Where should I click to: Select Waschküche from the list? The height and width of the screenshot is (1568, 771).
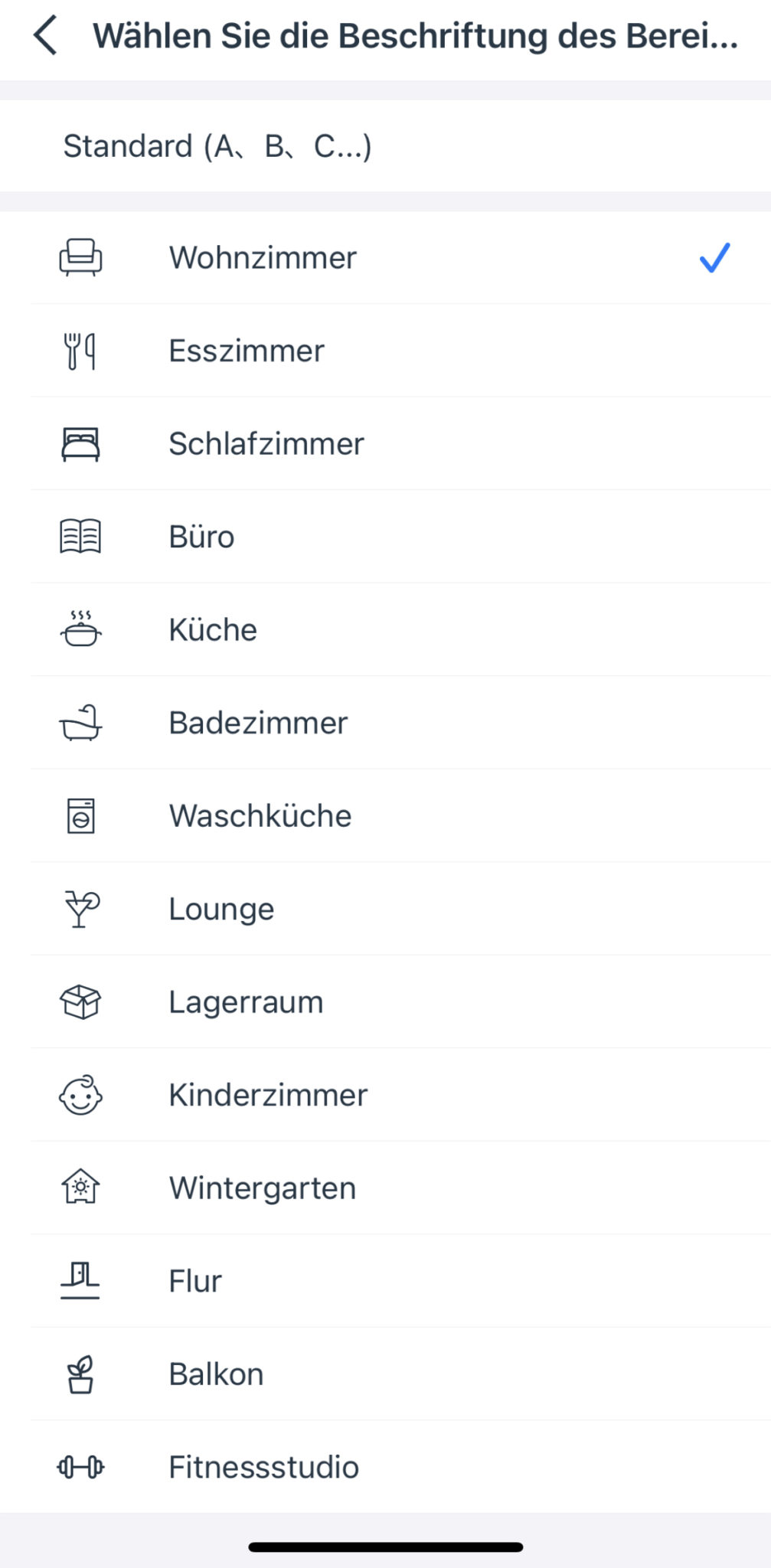pos(260,816)
